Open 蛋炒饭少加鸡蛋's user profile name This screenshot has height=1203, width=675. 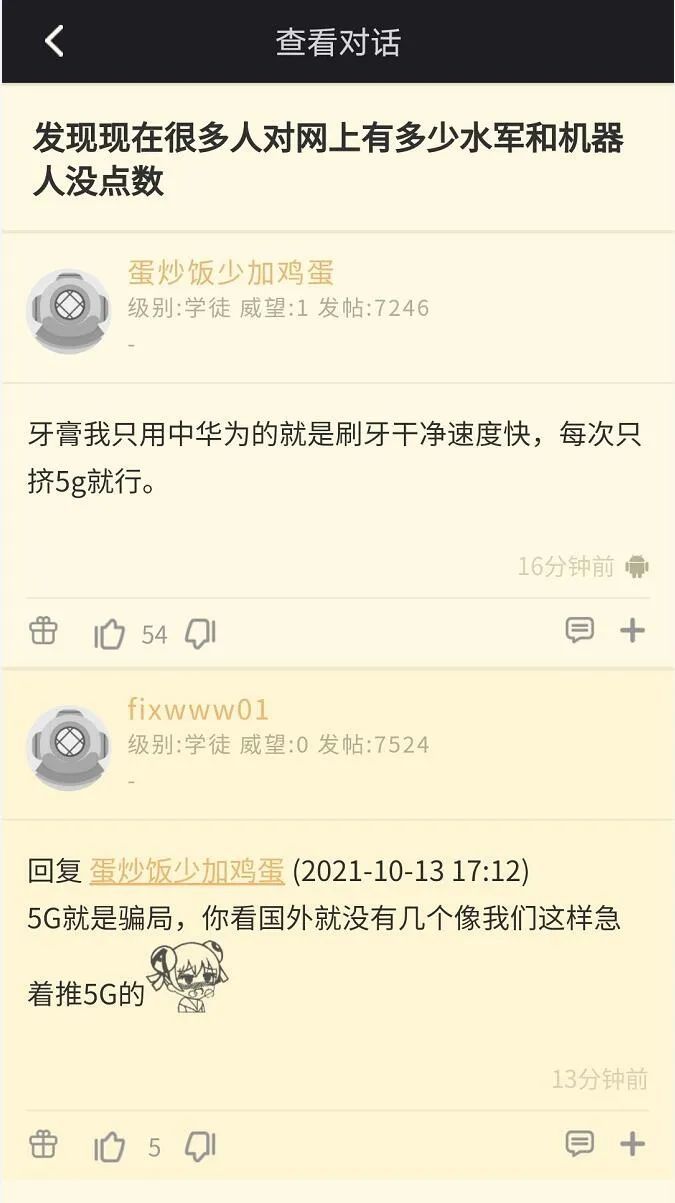(230, 272)
